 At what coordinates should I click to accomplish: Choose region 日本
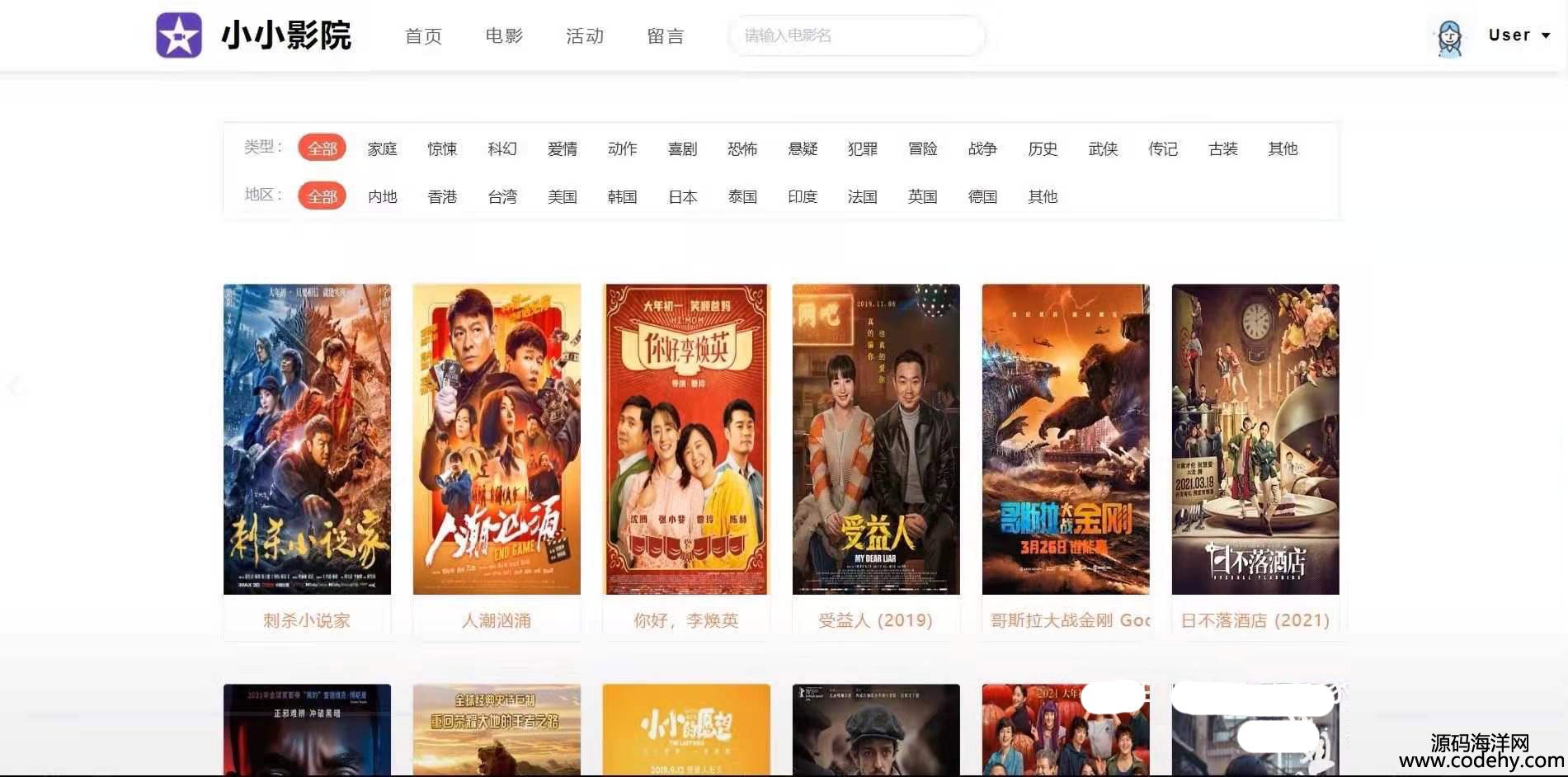click(682, 196)
